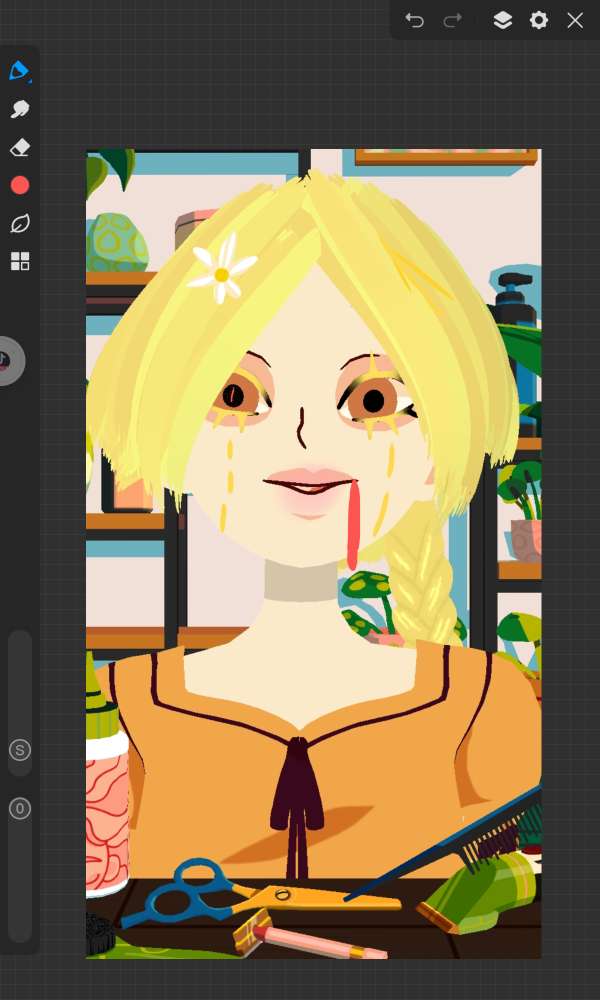
Task: Open the settings gear
Action: coord(539,20)
